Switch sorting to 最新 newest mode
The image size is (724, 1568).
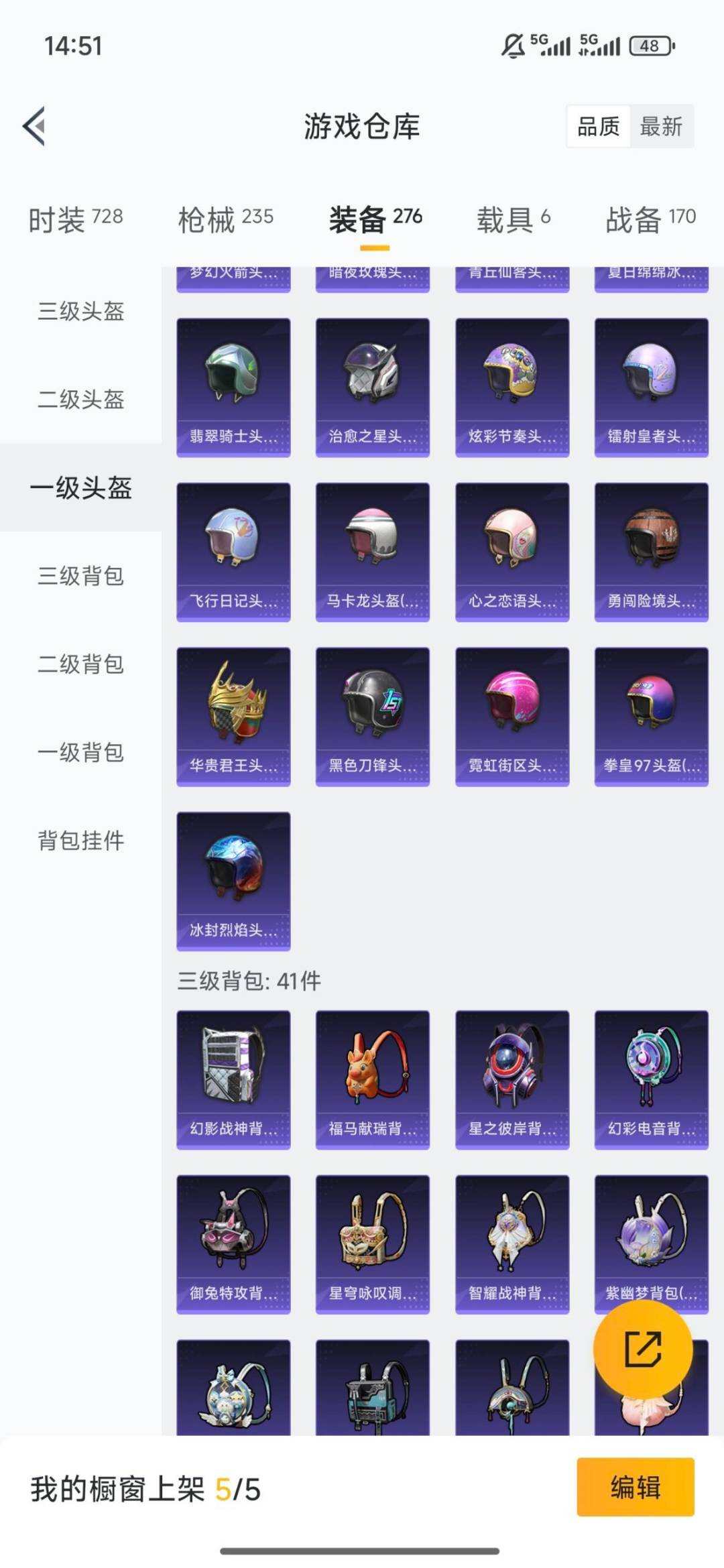[x=660, y=127]
